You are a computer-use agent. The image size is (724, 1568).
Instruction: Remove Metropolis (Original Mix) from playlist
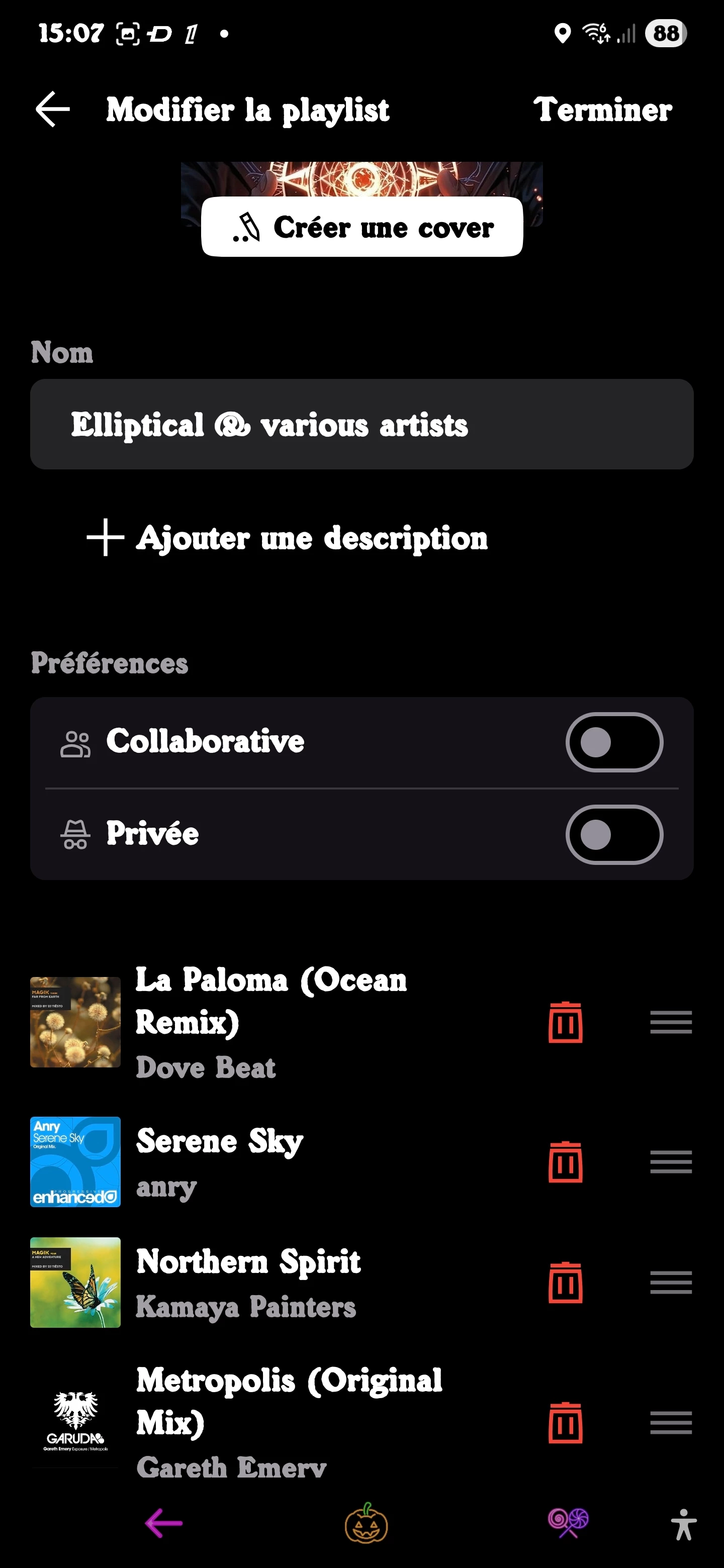click(x=565, y=1423)
